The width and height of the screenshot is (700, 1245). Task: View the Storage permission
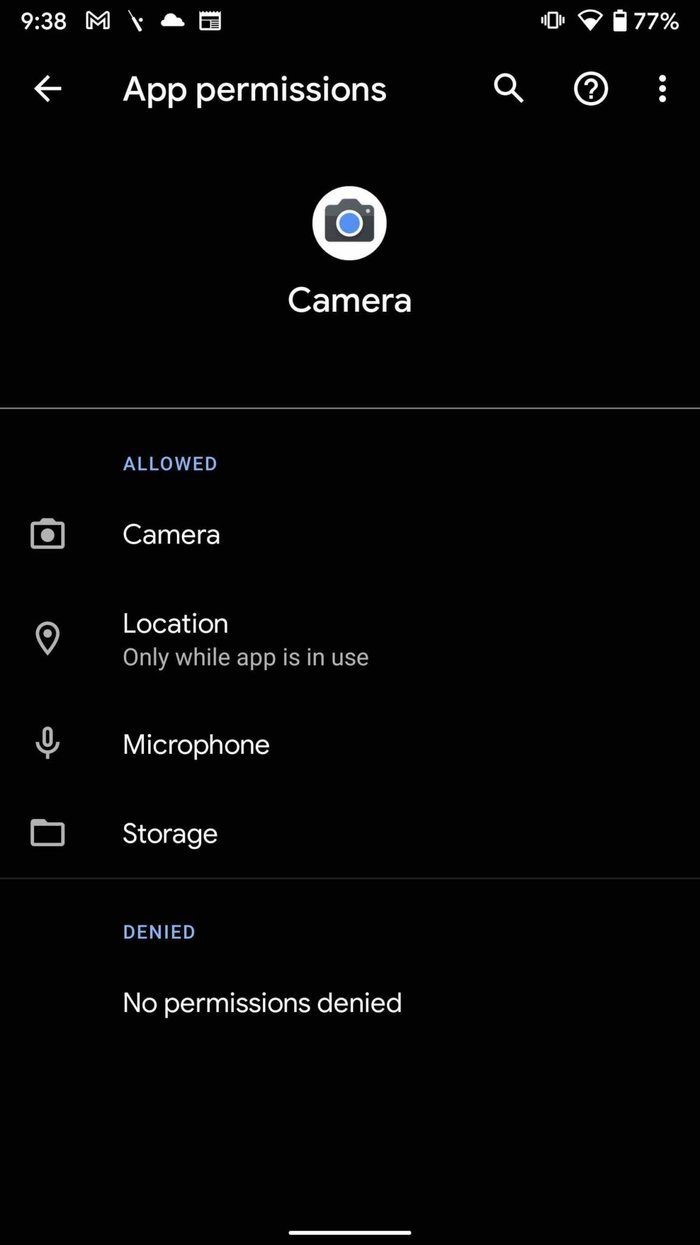pos(170,833)
